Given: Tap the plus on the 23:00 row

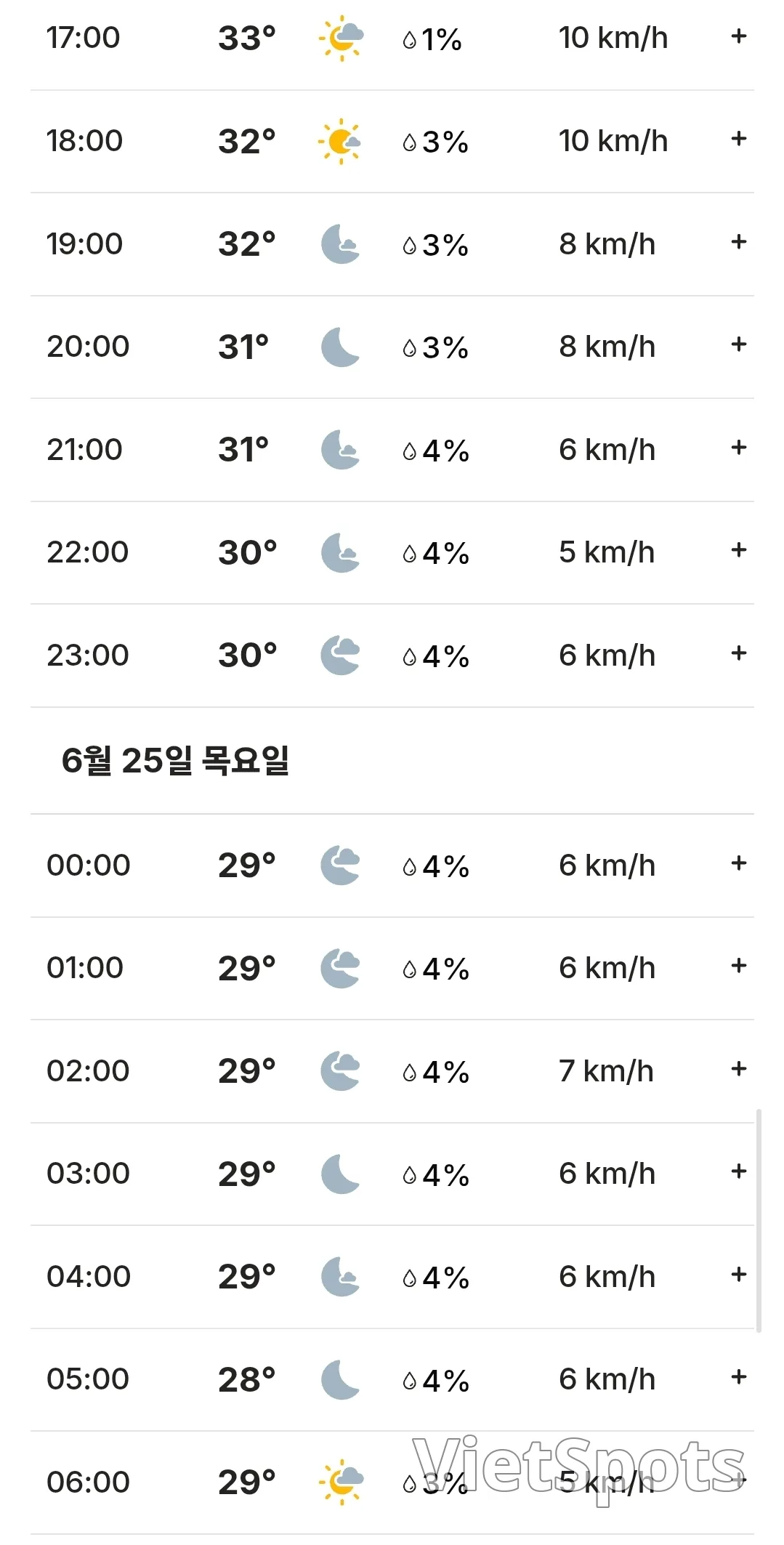Looking at the screenshot, I should tap(738, 653).
